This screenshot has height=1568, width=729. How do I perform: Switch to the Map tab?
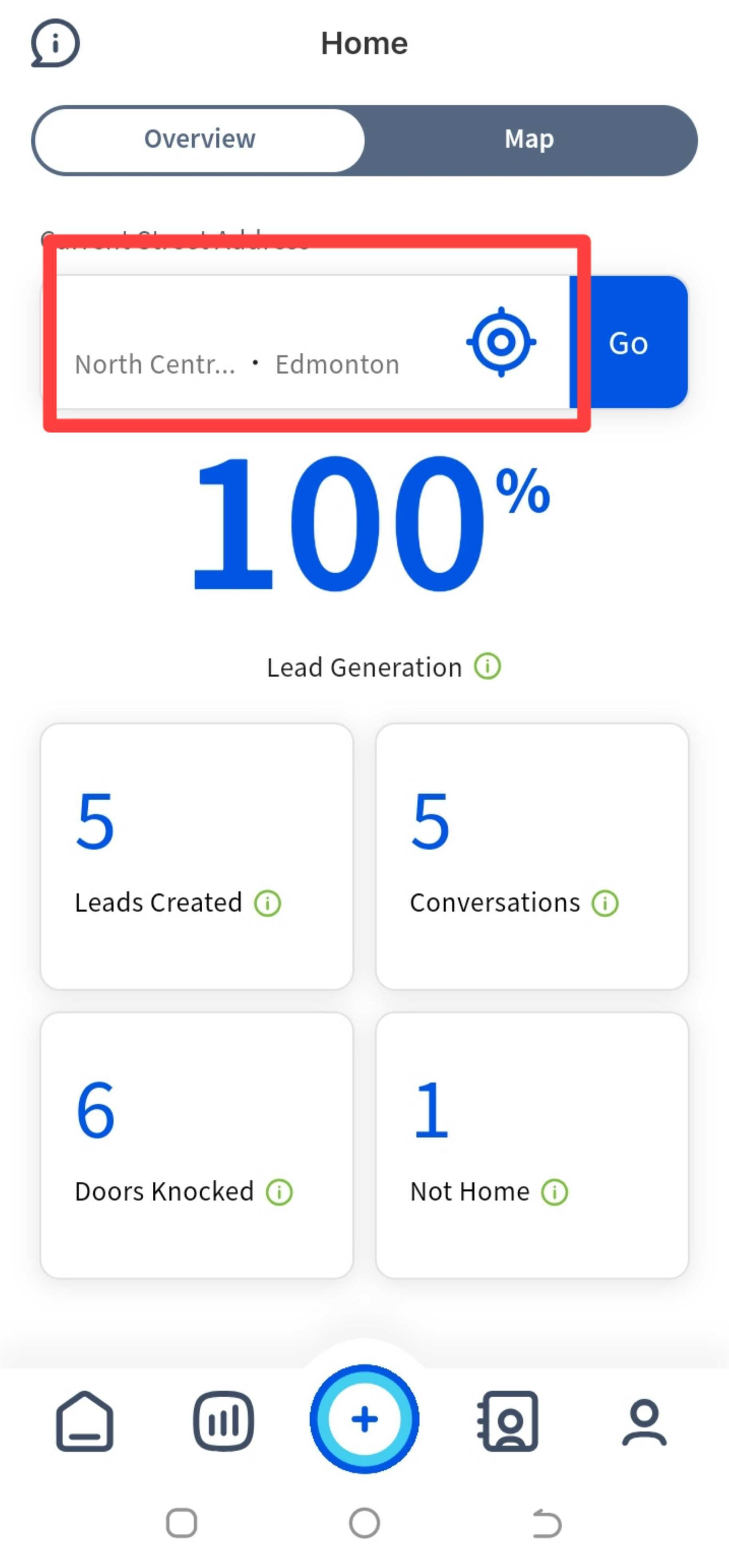coord(529,139)
